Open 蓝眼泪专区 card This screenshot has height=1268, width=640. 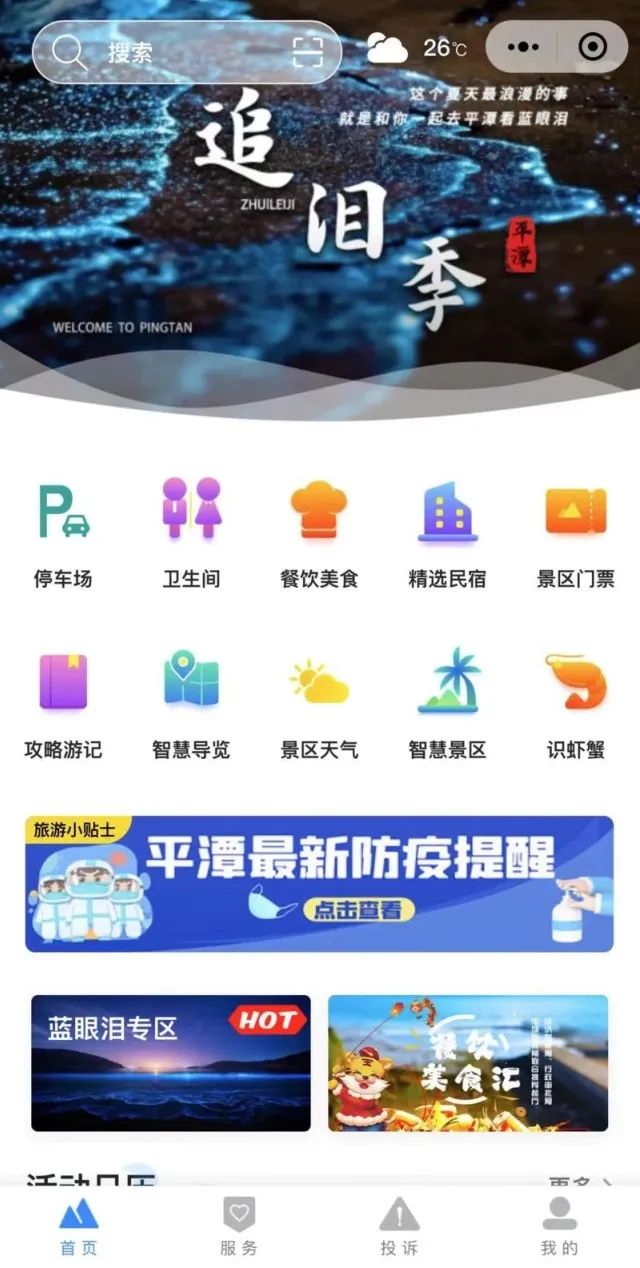pyautogui.click(x=171, y=1062)
